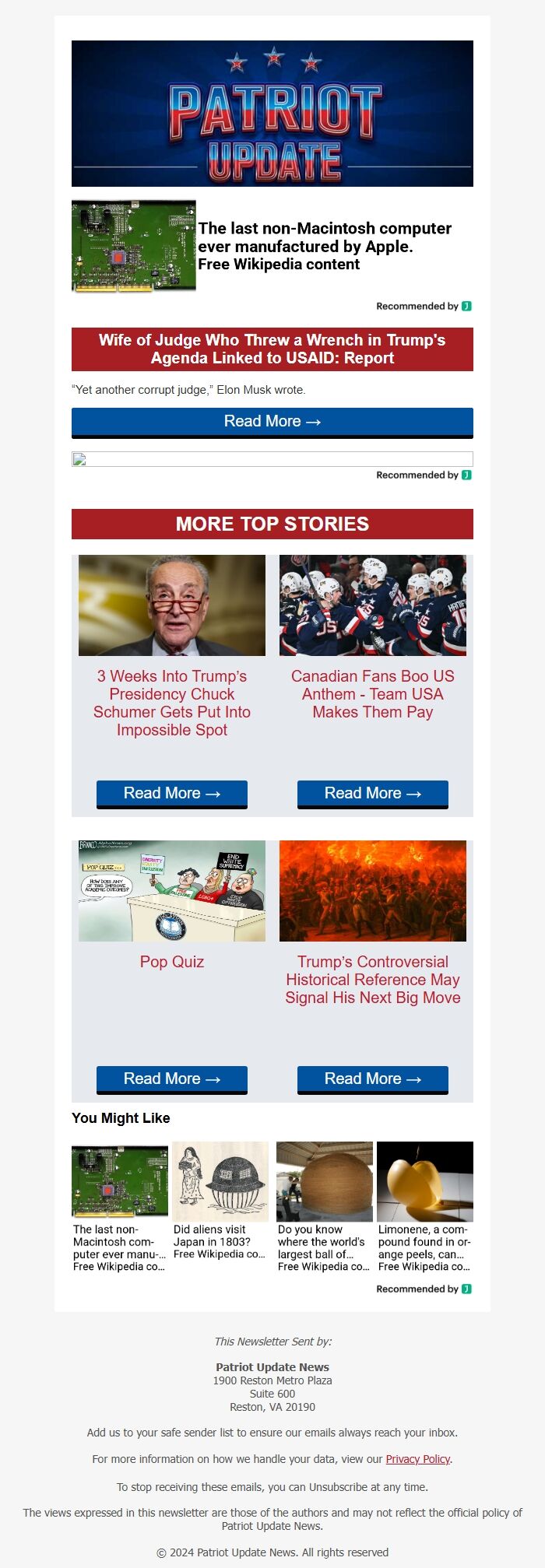This screenshot has height=1568, width=545.
Task: View the Schumer photo story
Action: [172, 605]
